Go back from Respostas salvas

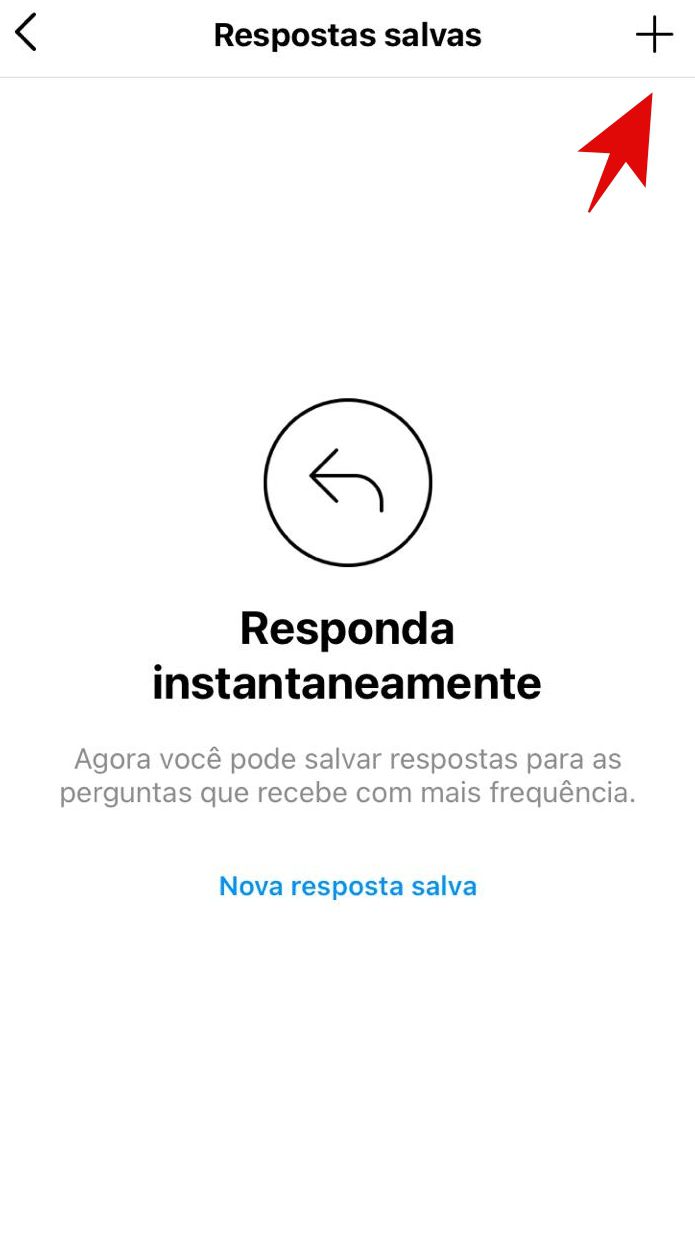(x=26, y=34)
